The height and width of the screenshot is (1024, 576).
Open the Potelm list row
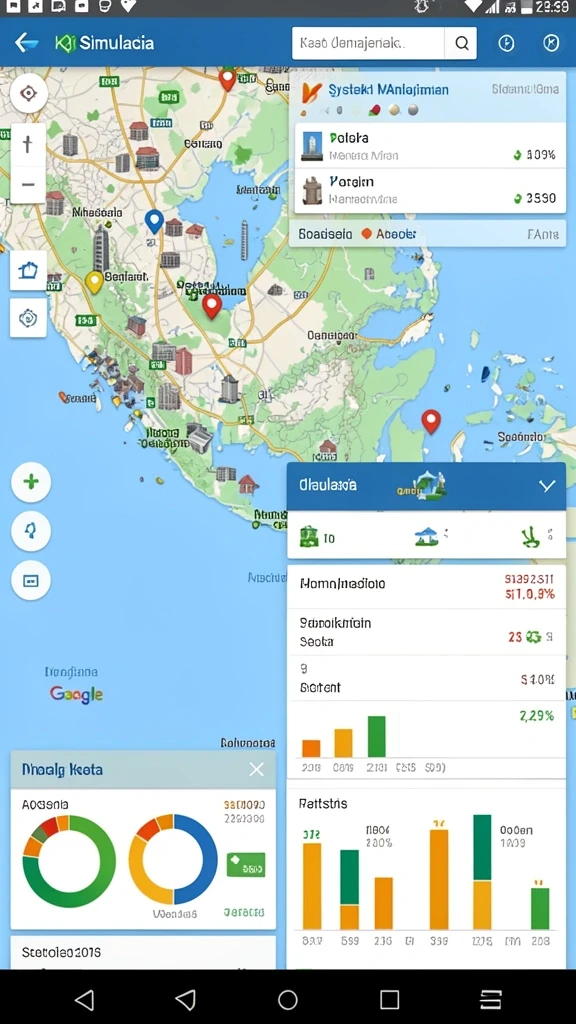pos(430,190)
